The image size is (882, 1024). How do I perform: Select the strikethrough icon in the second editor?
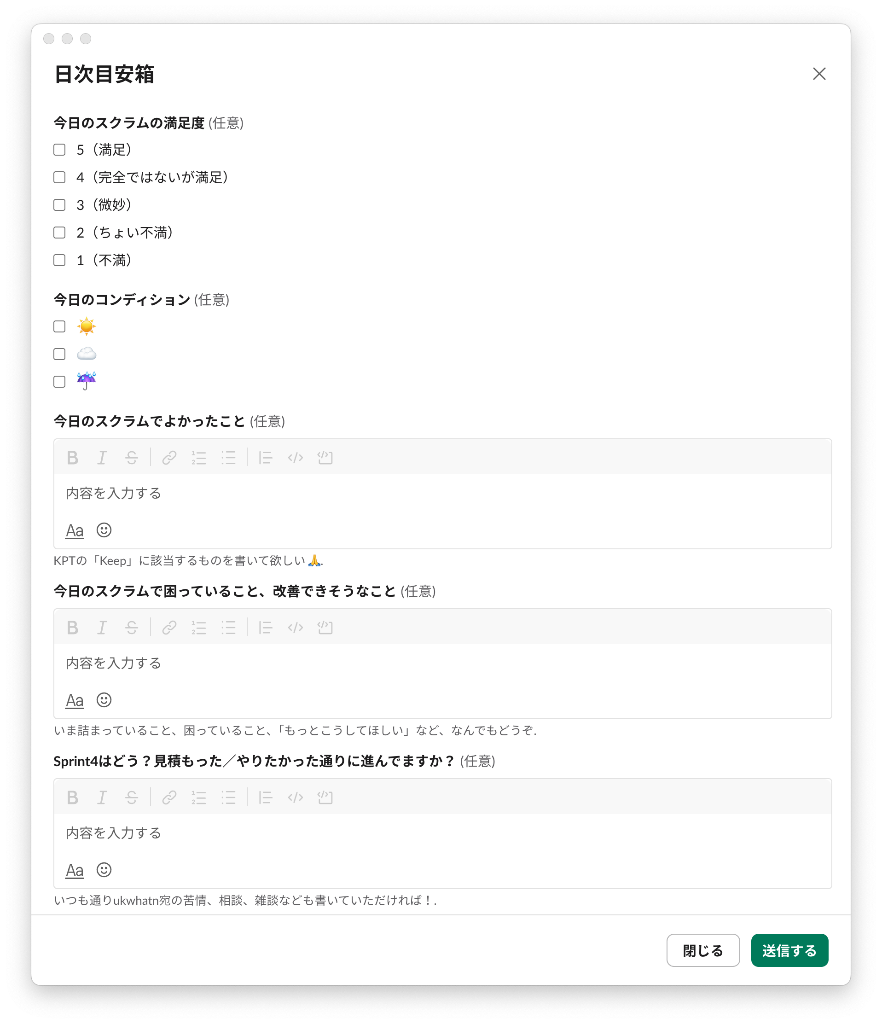point(130,627)
